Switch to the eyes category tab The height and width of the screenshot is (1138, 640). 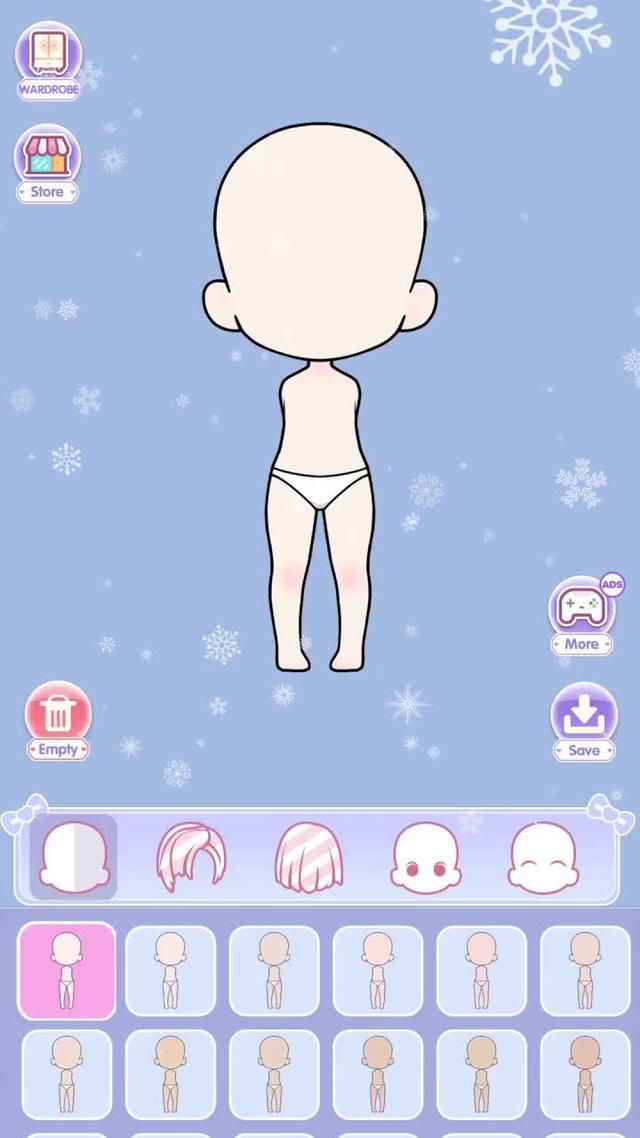click(426, 857)
